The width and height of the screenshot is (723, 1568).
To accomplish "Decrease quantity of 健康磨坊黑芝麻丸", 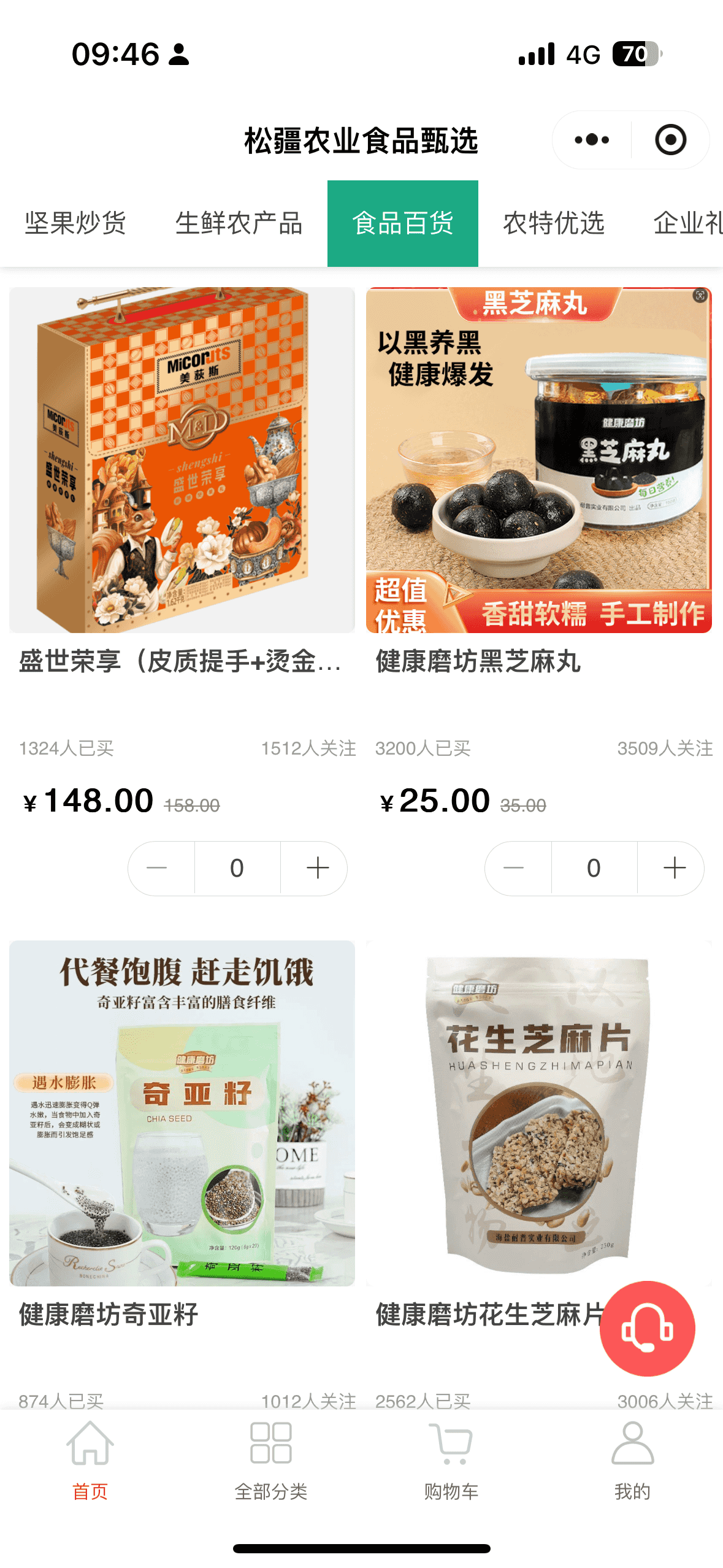I will pyautogui.click(x=514, y=868).
